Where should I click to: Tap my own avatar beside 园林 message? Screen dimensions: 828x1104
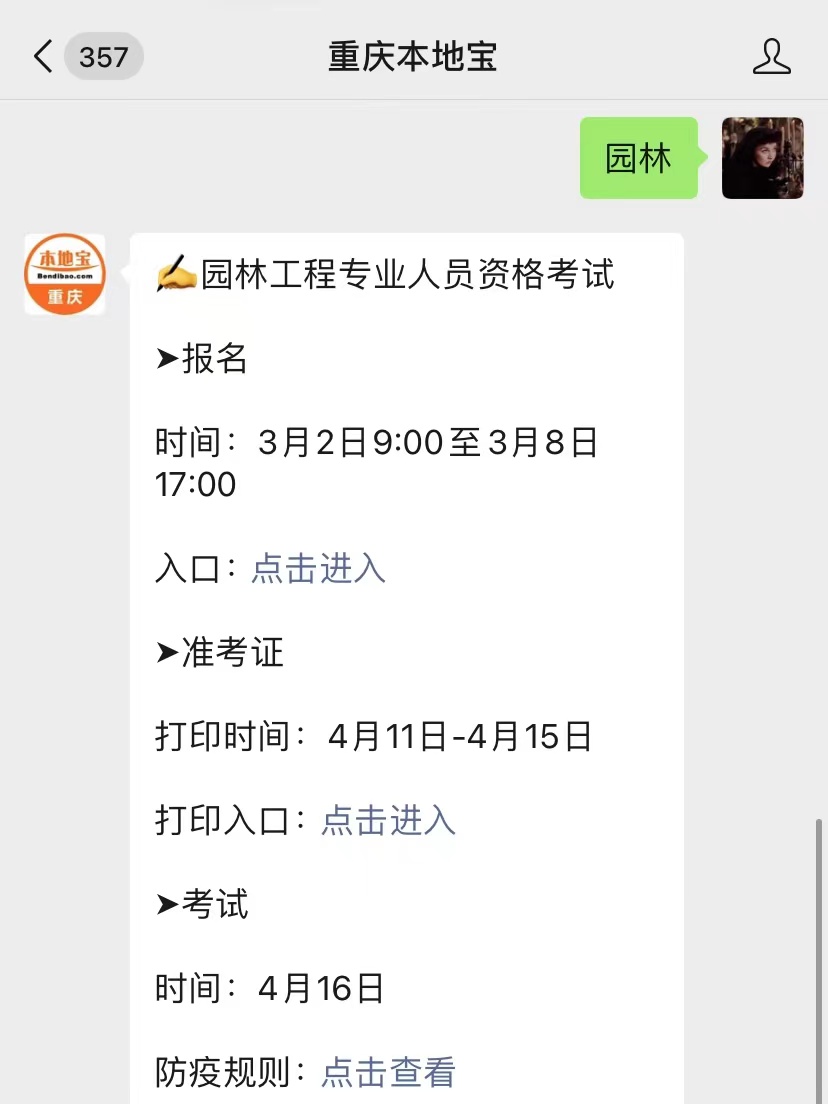pyautogui.click(x=762, y=158)
